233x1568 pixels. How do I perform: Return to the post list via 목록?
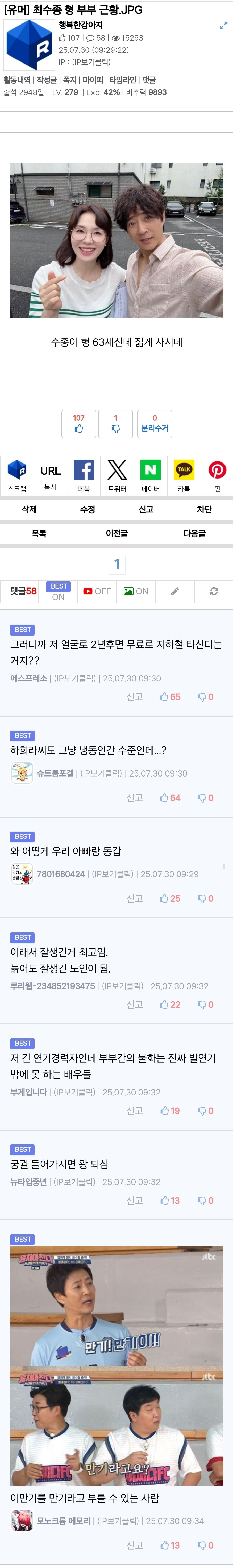click(39, 533)
